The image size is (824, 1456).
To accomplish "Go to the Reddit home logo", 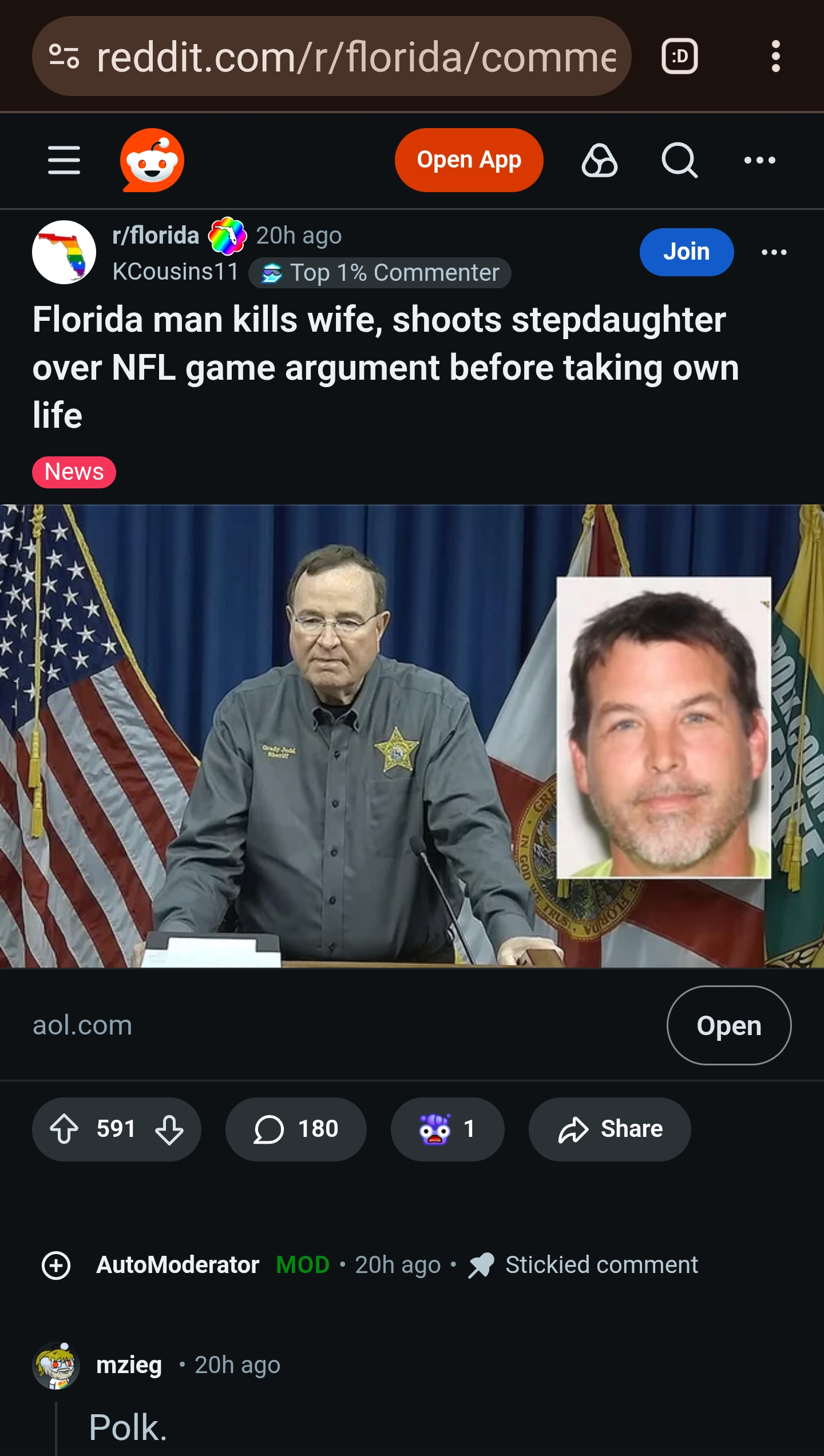I will [152, 160].
